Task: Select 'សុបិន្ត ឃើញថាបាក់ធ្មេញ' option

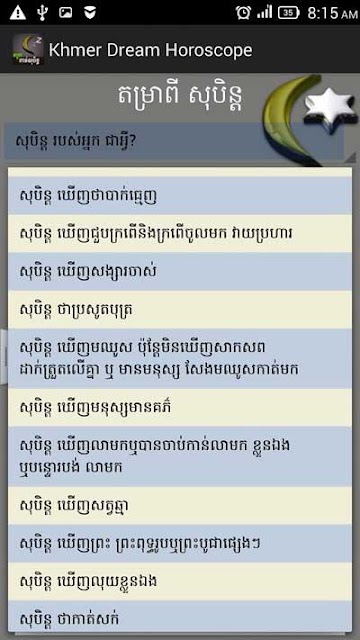Action: [180, 196]
